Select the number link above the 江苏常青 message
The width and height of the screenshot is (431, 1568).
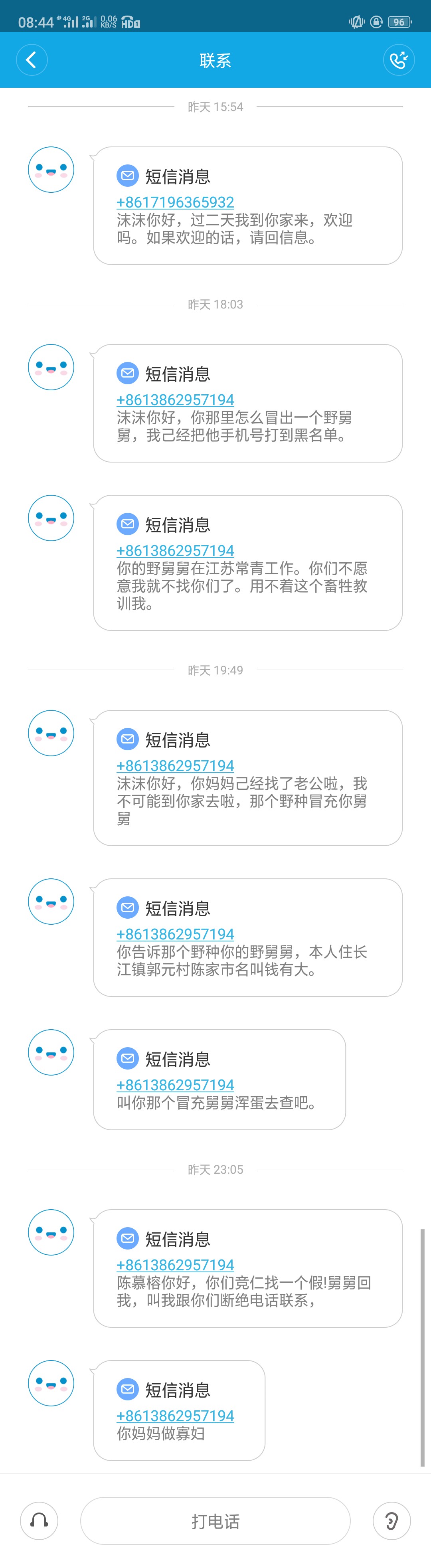(175, 550)
